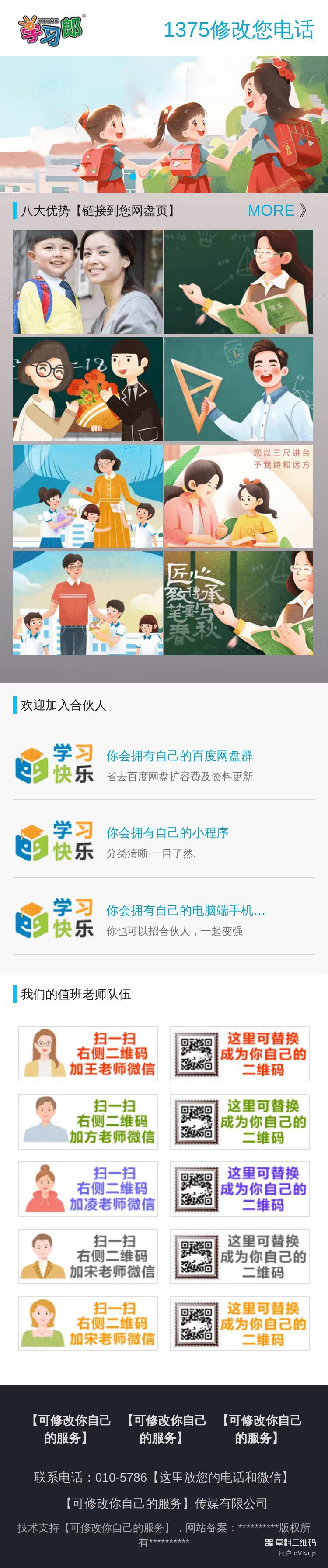328x1568 pixels.
Task: Open 你会拥有自己的电脑端手机 row
Action: (x=164, y=919)
